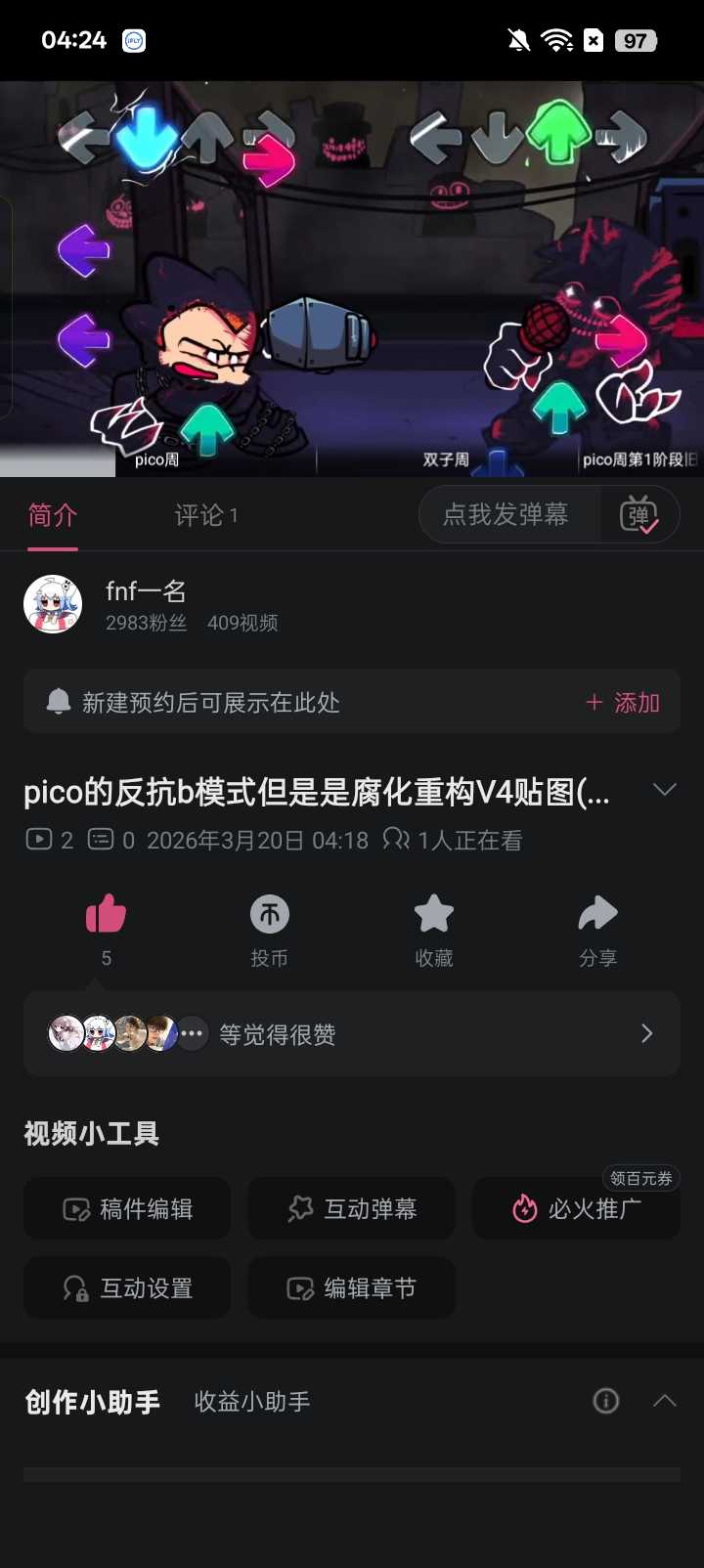Like the video with the thumbs-up icon

[106, 915]
